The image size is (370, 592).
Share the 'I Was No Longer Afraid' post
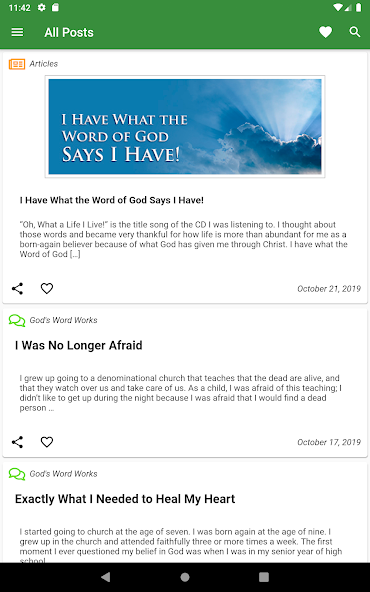point(17,442)
